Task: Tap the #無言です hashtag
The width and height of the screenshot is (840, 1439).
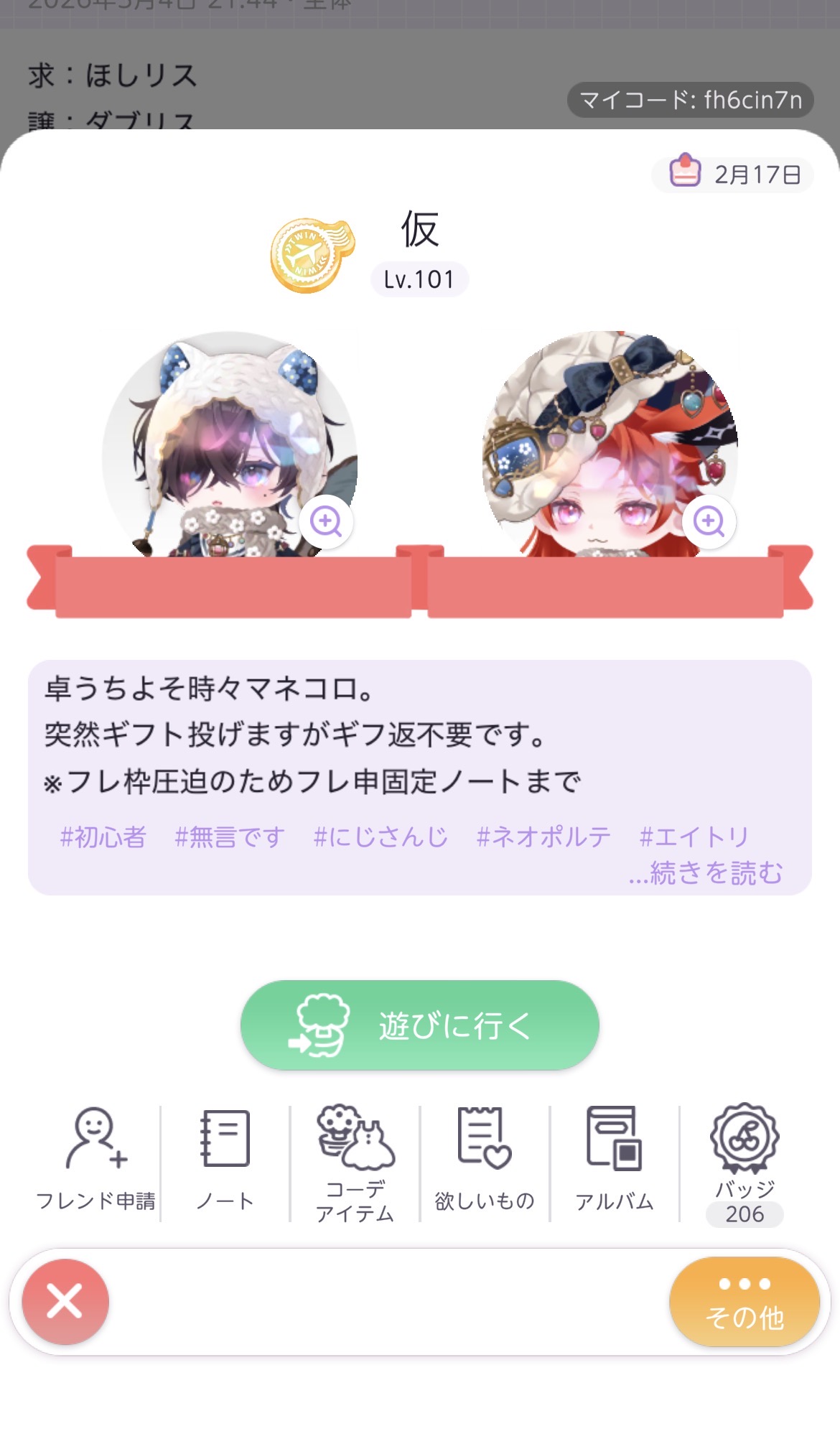Action: coord(230,837)
